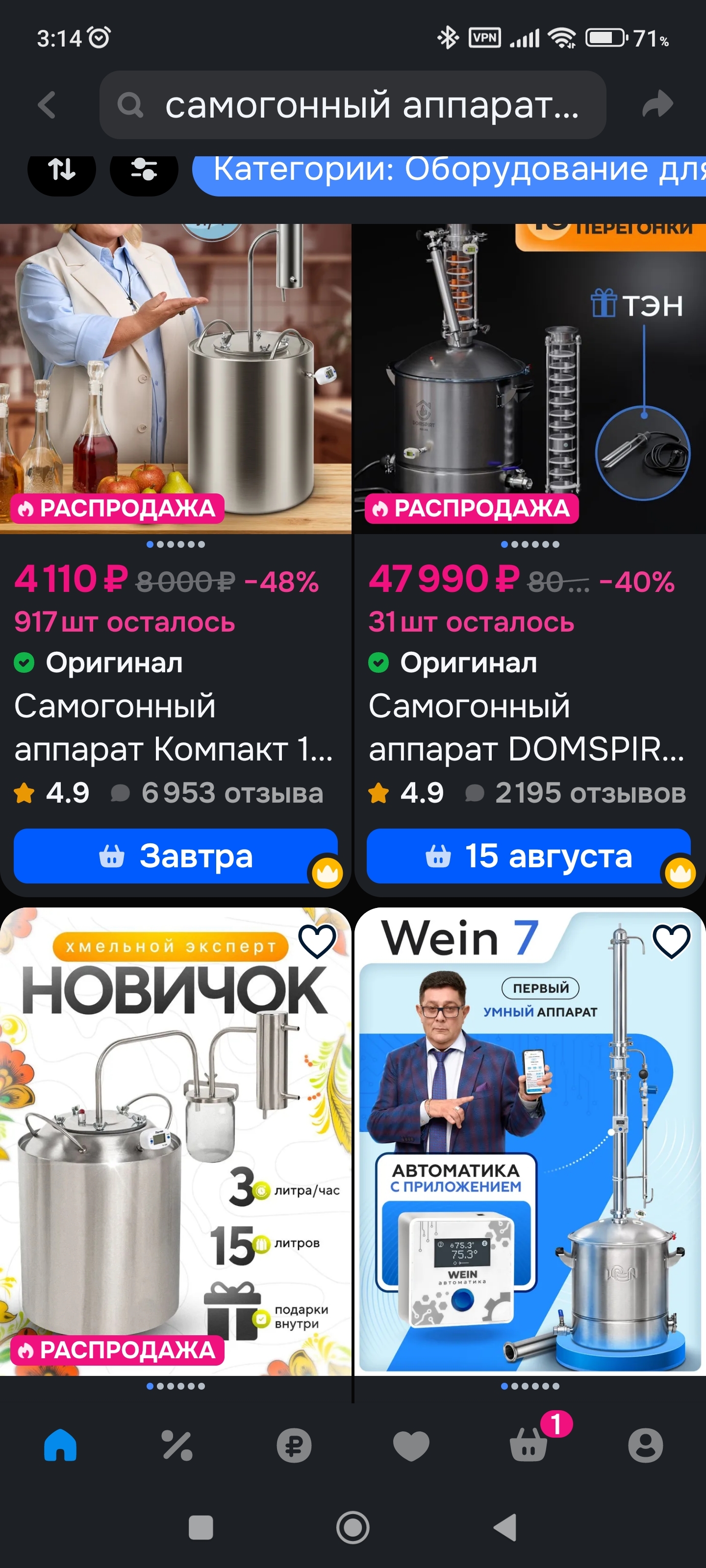This screenshot has width=706, height=1568.
Task: Open the DOMSPIRT самогонный аппарат product
Action: pos(529,727)
